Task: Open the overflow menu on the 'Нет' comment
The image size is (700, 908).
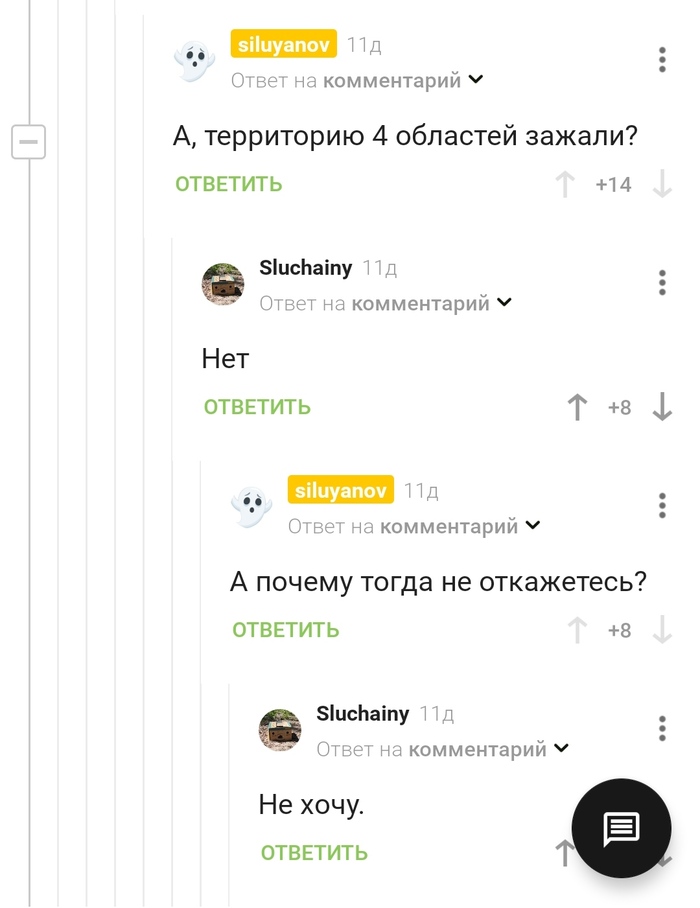Action: coord(662,283)
